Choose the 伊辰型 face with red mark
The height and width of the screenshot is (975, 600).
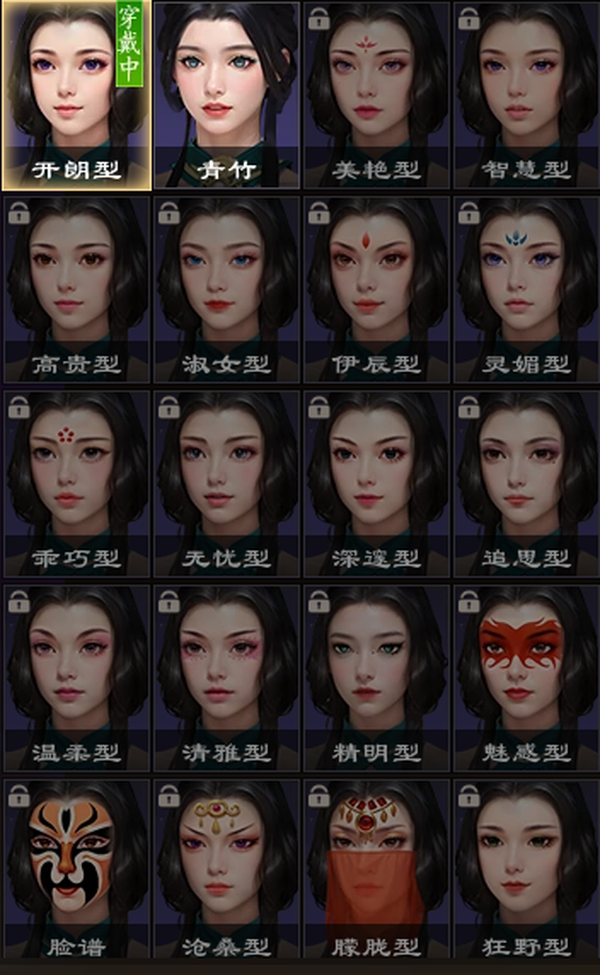point(377,290)
